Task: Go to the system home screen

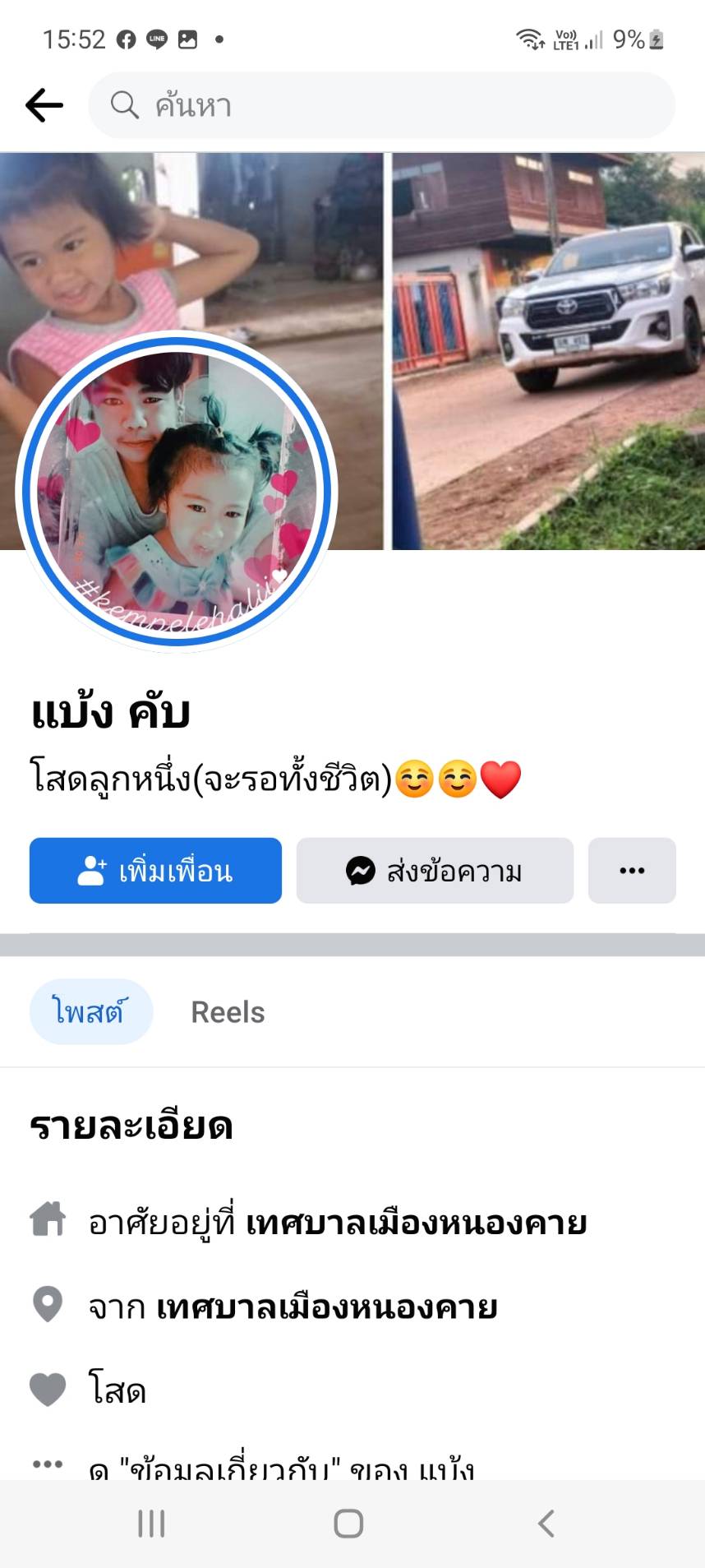Action: 348,1524
